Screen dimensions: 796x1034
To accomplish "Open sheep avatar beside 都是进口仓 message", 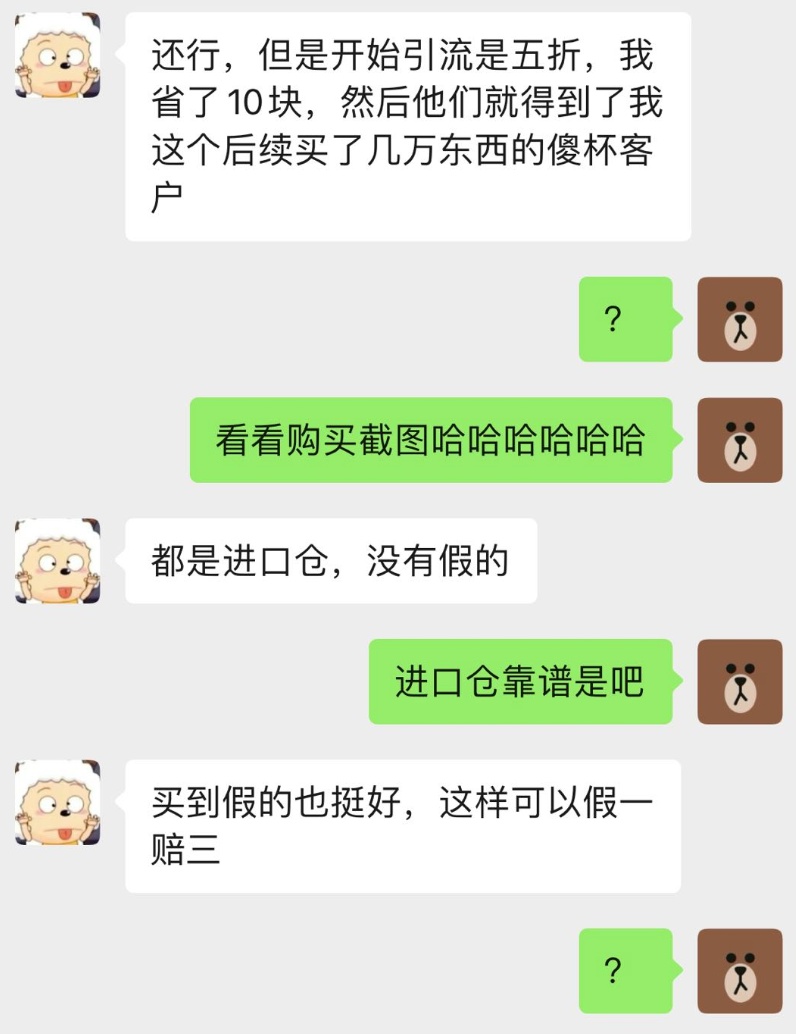I will pos(57,561).
